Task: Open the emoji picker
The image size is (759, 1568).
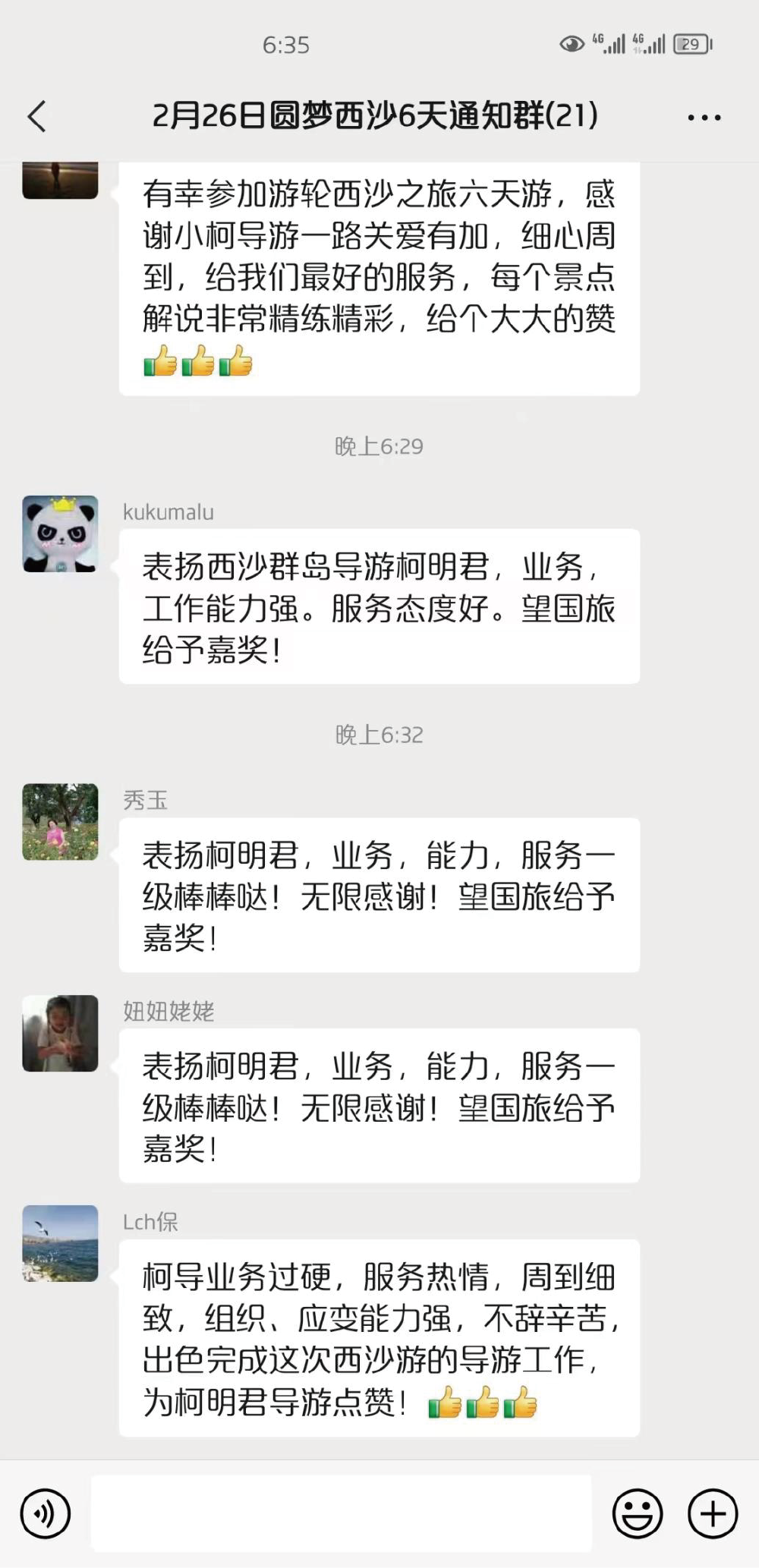Action: tap(637, 1513)
